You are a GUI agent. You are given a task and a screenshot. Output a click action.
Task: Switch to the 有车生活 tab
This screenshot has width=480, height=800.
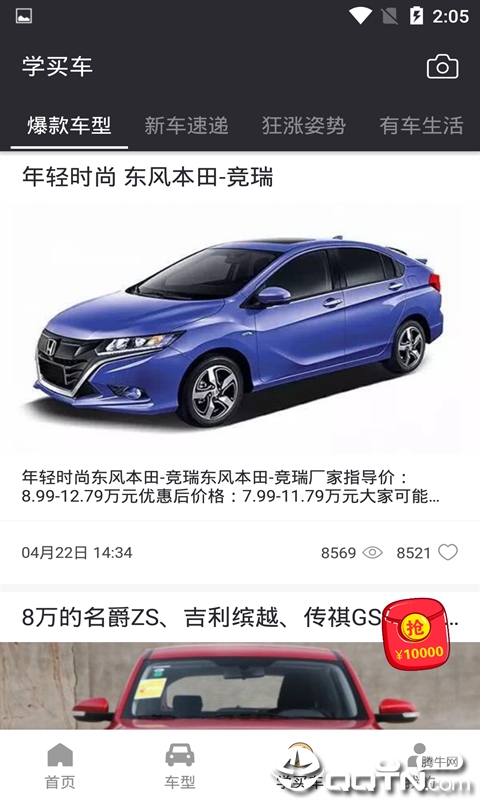(x=421, y=126)
